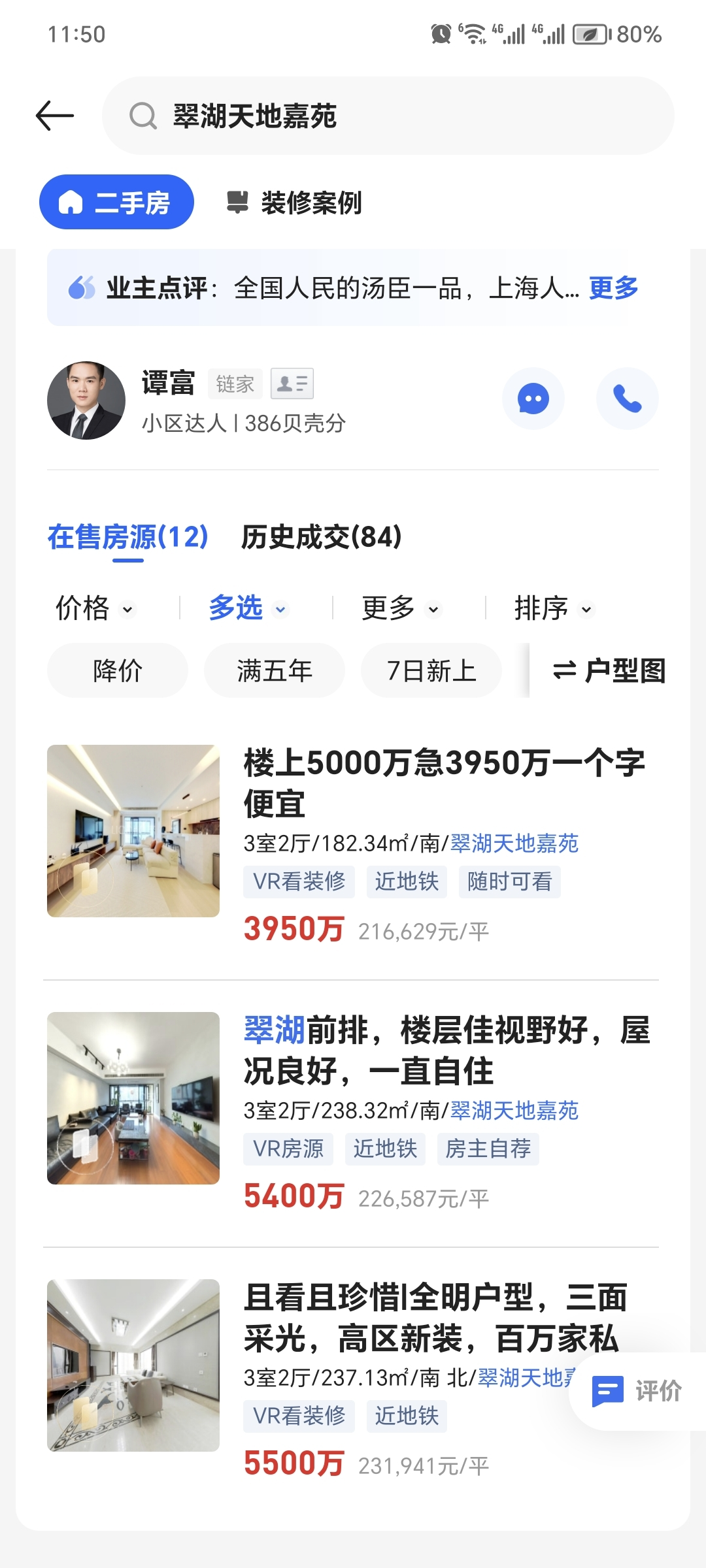Open chat with agent 谭富
The height and width of the screenshot is (1568, 706).
point(533,399)
